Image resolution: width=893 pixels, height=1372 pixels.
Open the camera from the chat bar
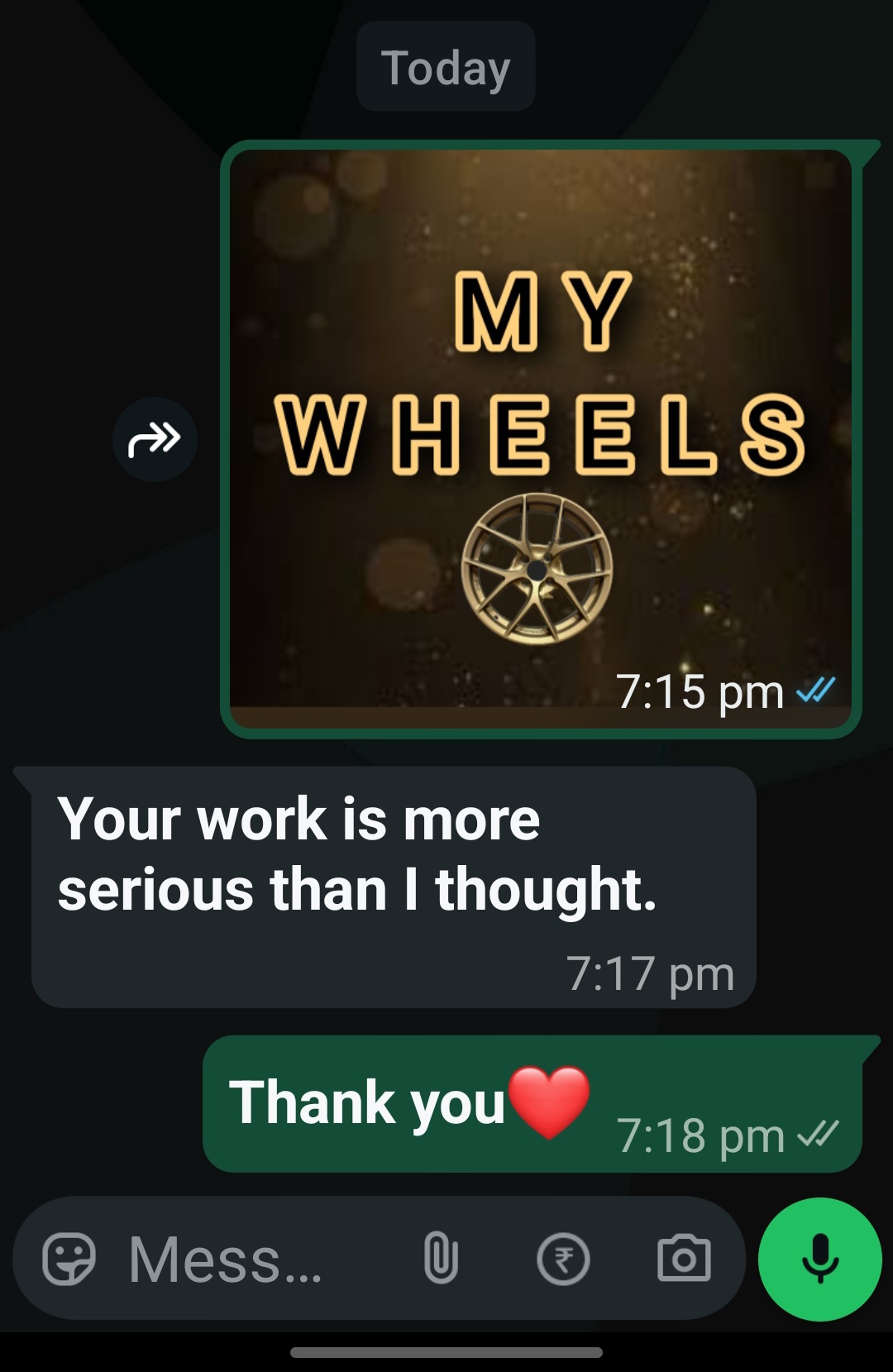pos(684,1259)
